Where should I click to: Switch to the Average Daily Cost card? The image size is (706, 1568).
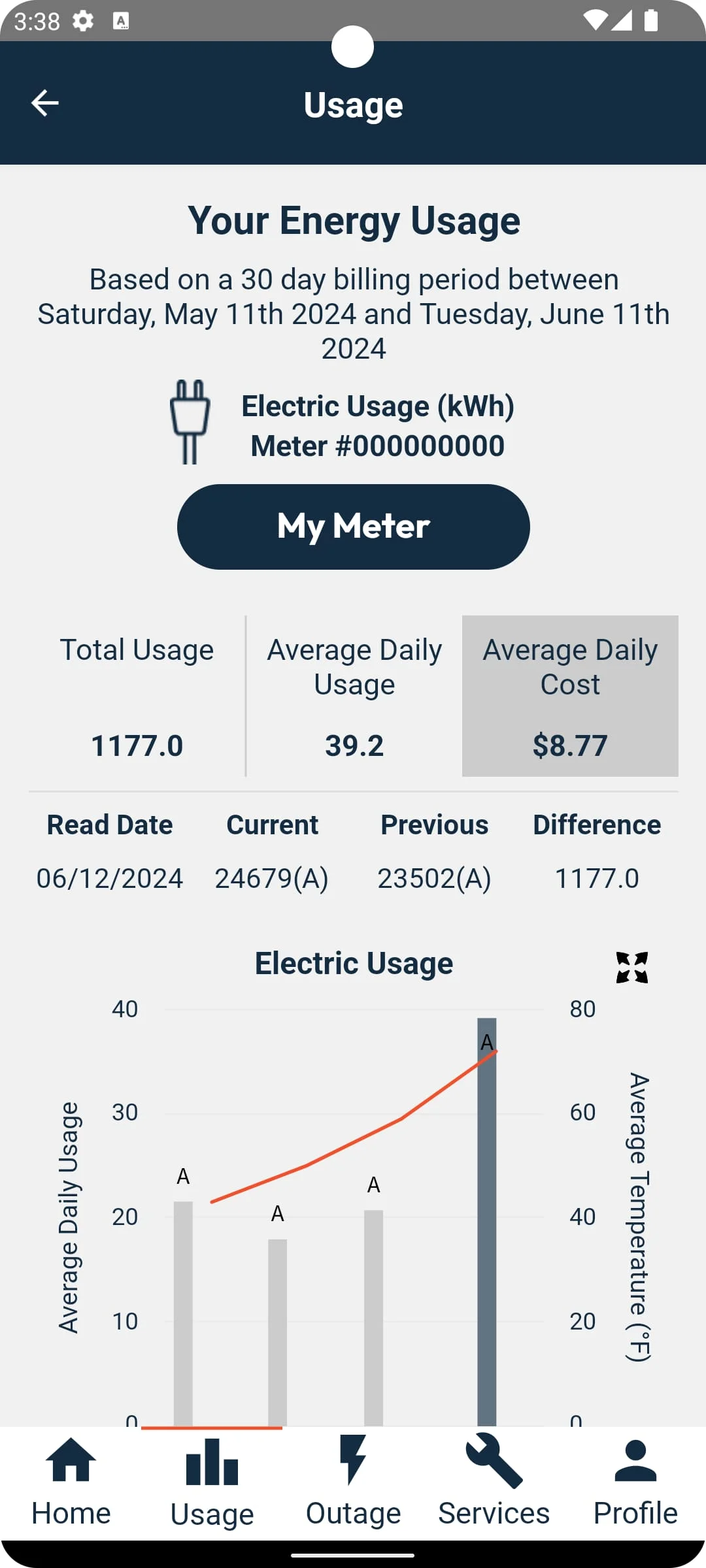point(570,696)
